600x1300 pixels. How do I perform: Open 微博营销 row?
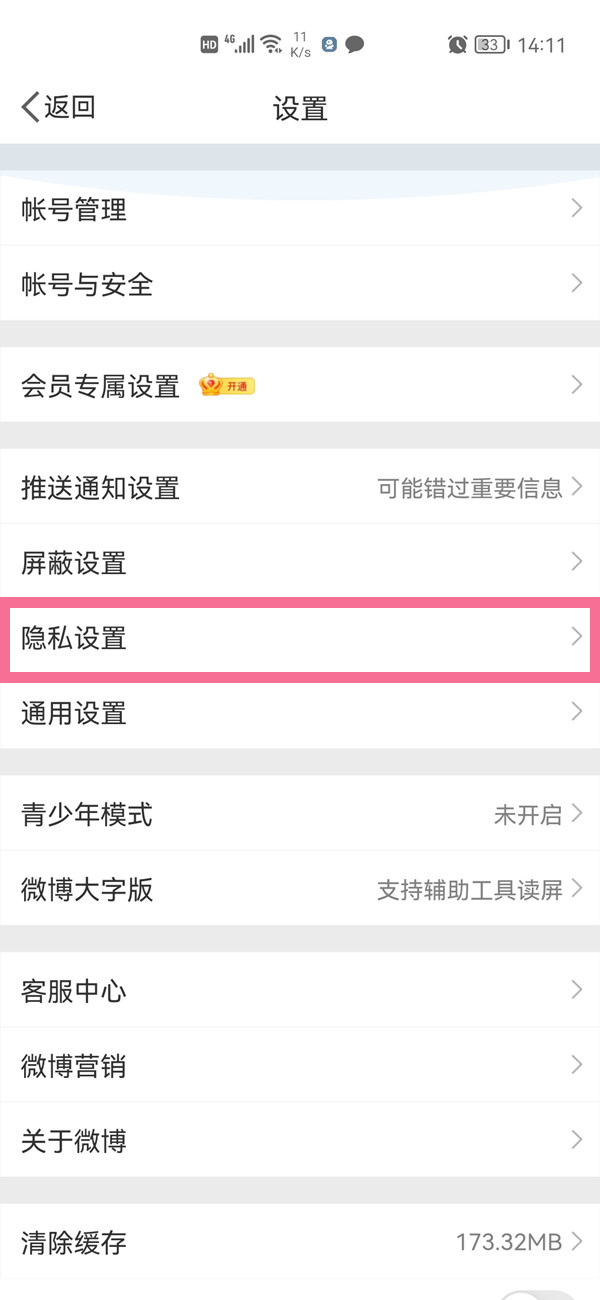pos(300,1066)
